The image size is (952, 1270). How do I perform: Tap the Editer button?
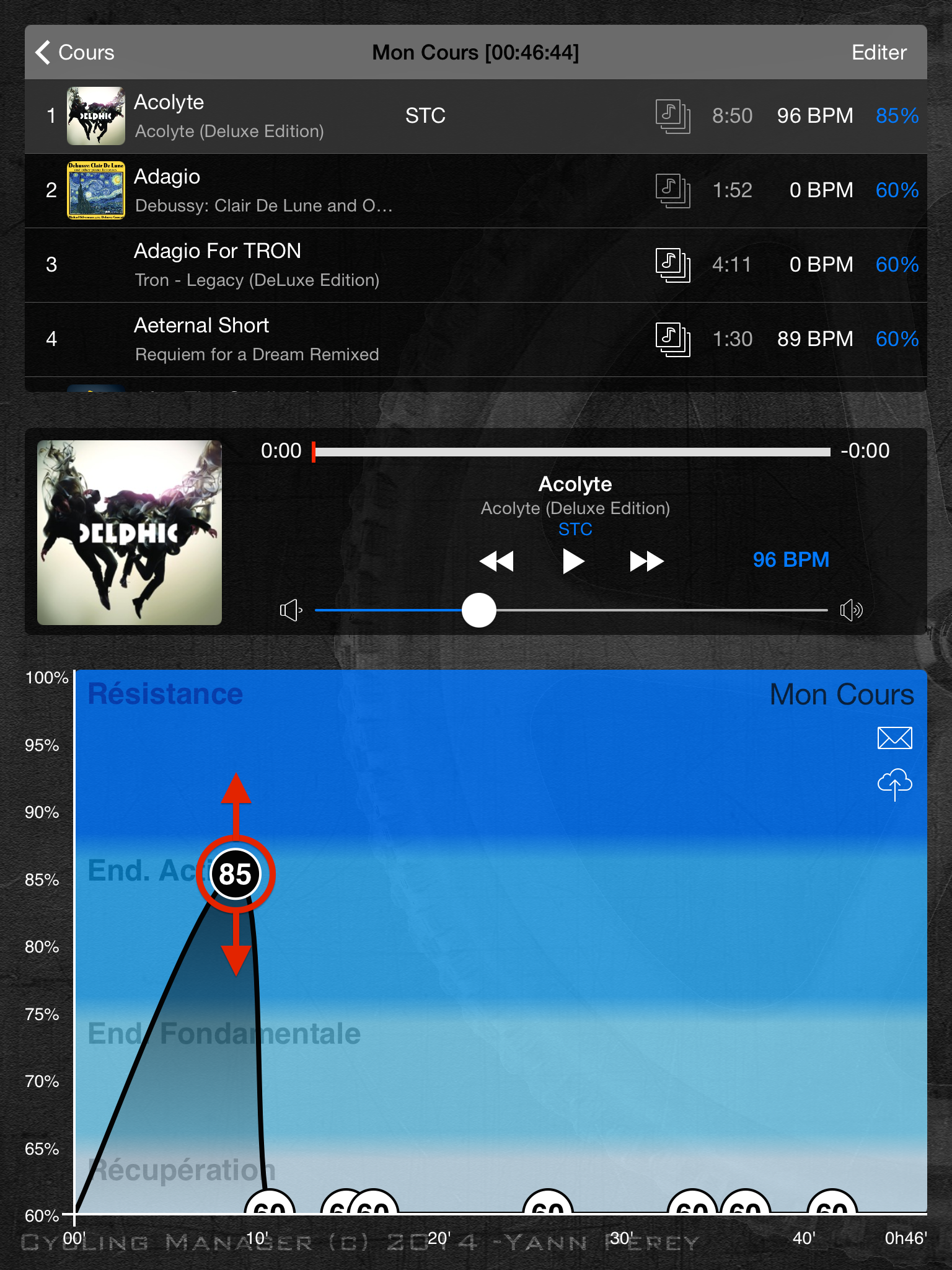click(x=878, y=53)
